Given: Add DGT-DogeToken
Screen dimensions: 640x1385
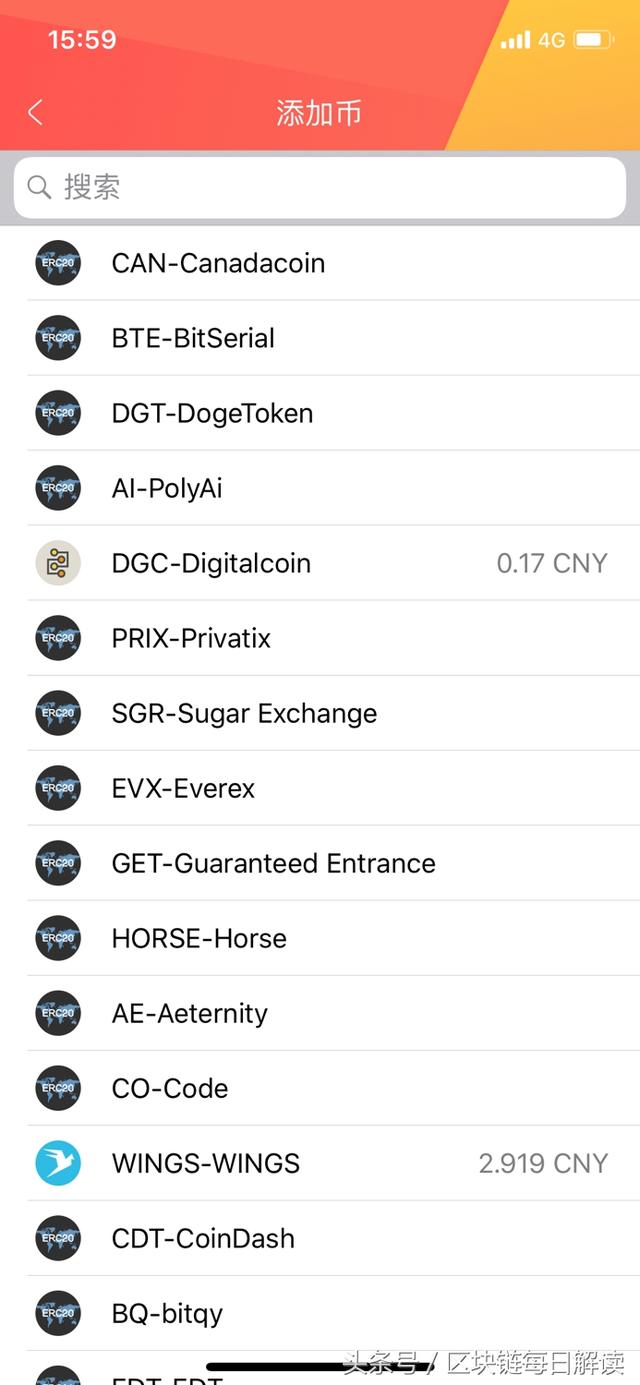Looking at the screenshot, I should tap(320, 413).
